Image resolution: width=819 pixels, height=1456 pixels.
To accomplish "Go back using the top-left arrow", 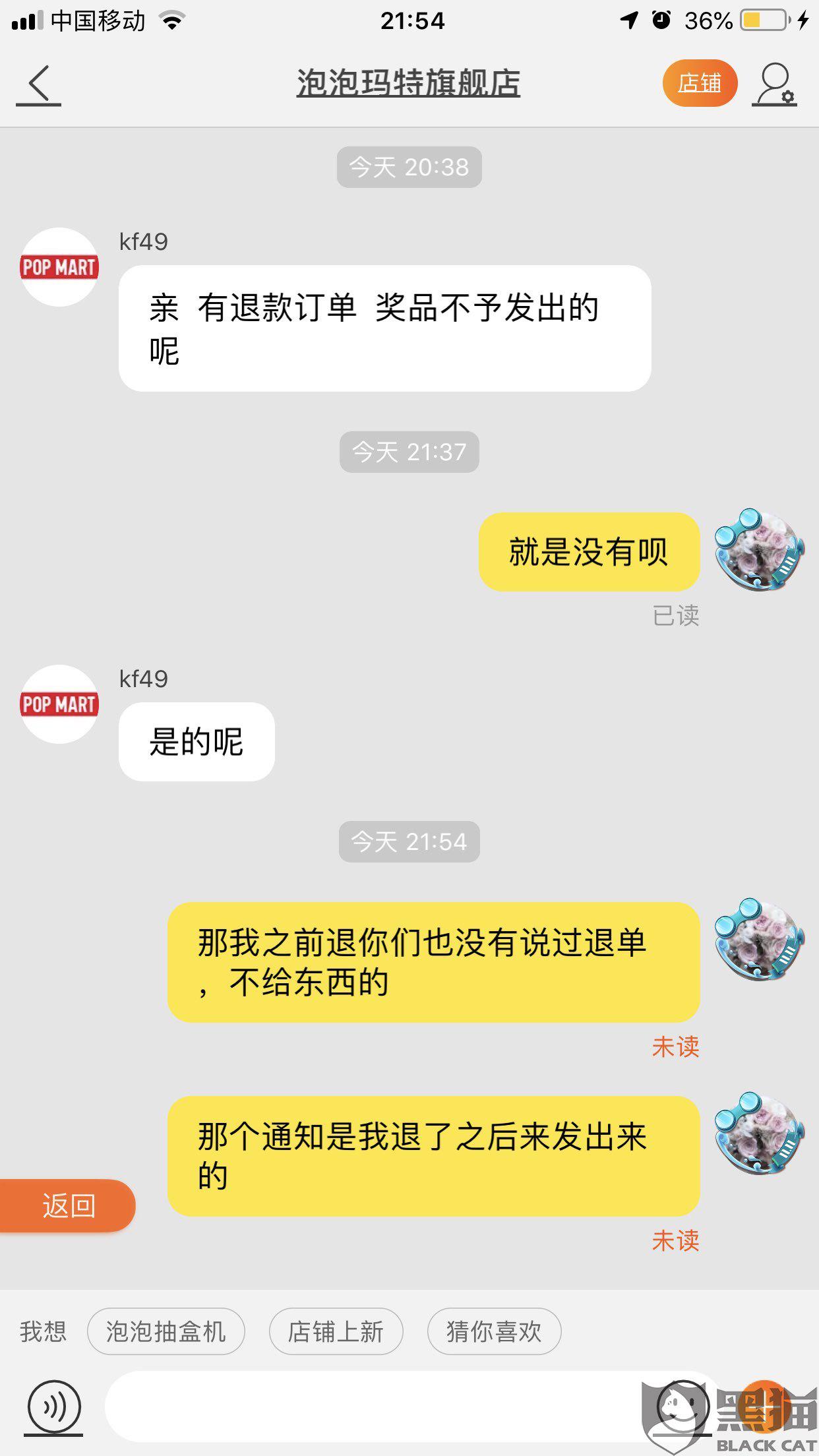I will tap(39, 84).
